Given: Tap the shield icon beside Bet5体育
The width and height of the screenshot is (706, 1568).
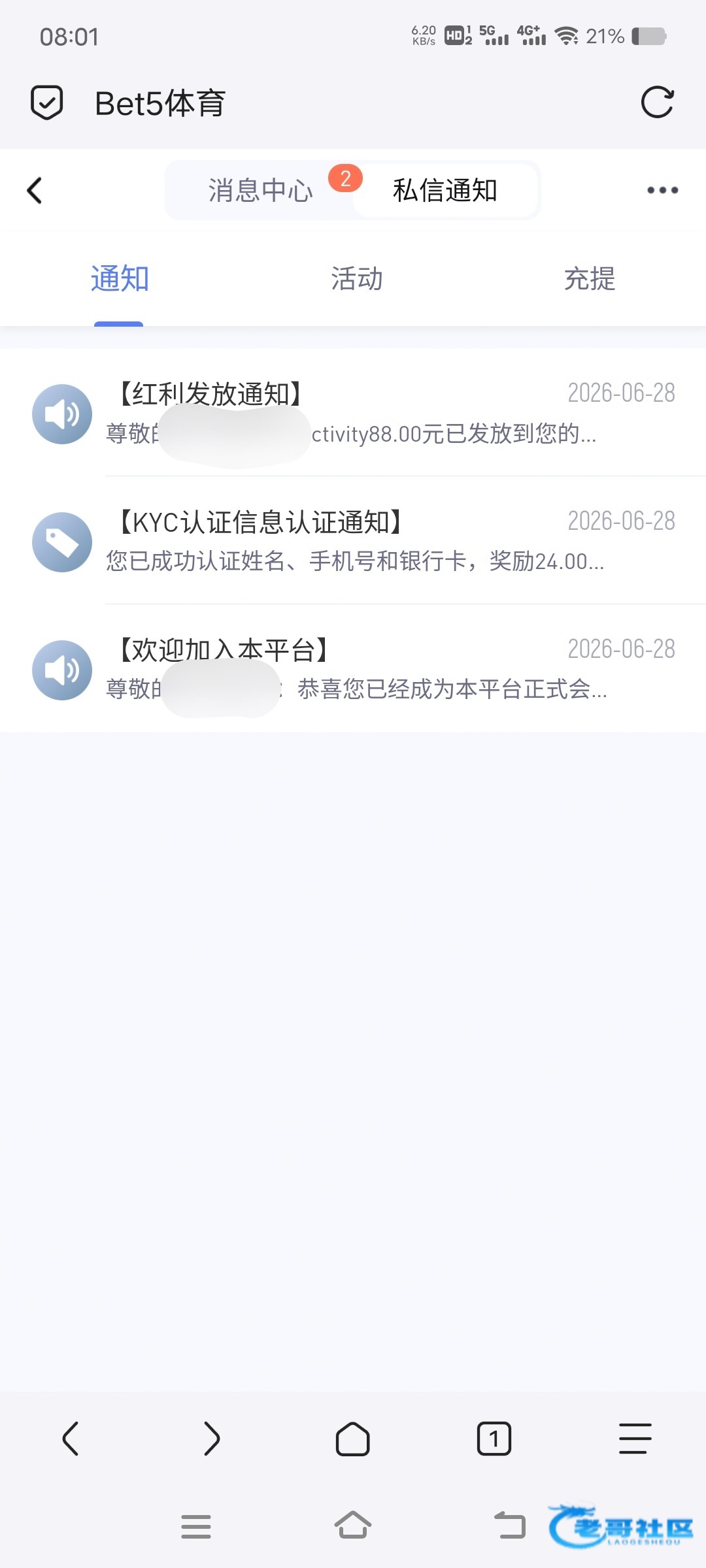Looking at the screenshot, I should 47,103.
